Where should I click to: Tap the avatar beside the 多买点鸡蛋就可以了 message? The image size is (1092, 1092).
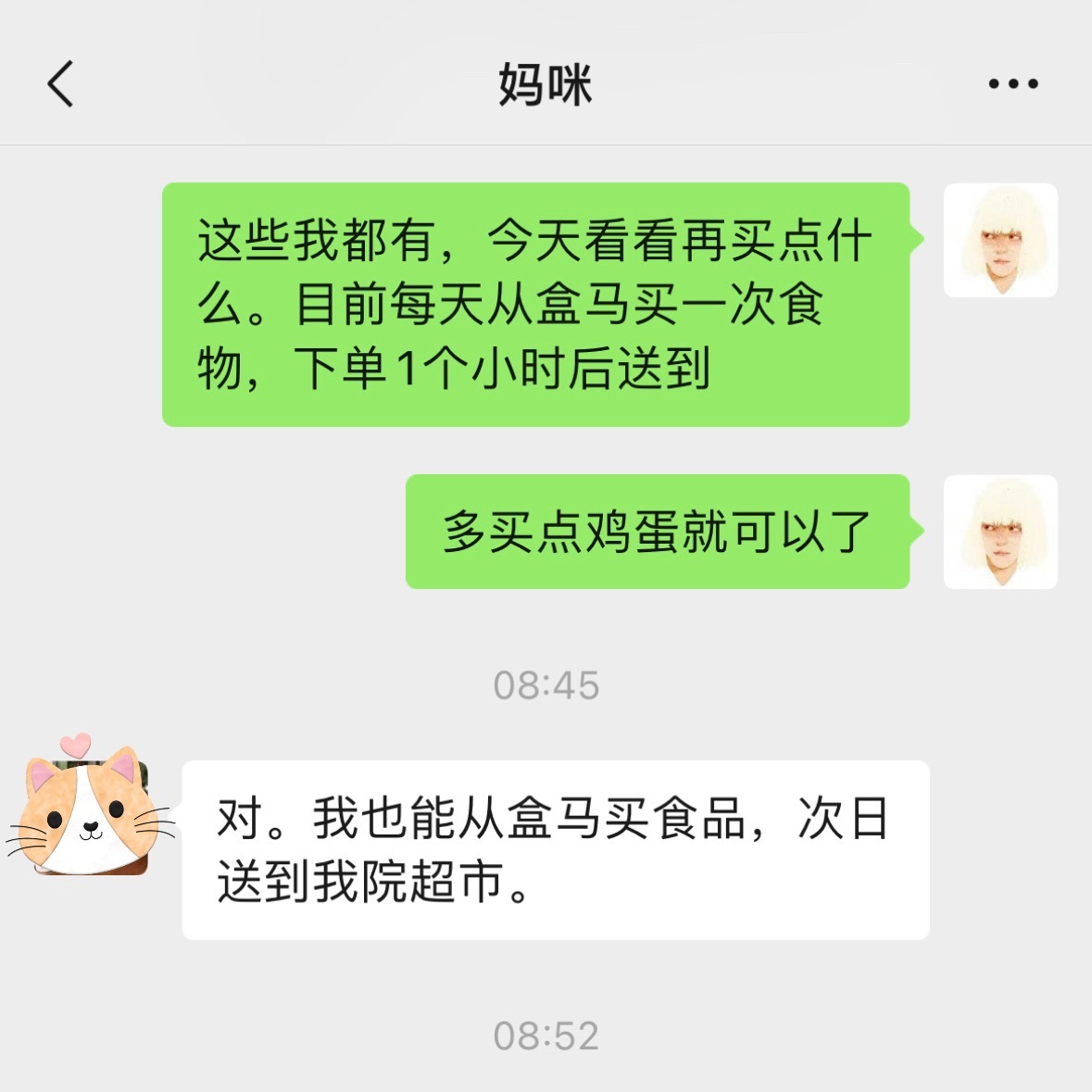coord(1000,532)
